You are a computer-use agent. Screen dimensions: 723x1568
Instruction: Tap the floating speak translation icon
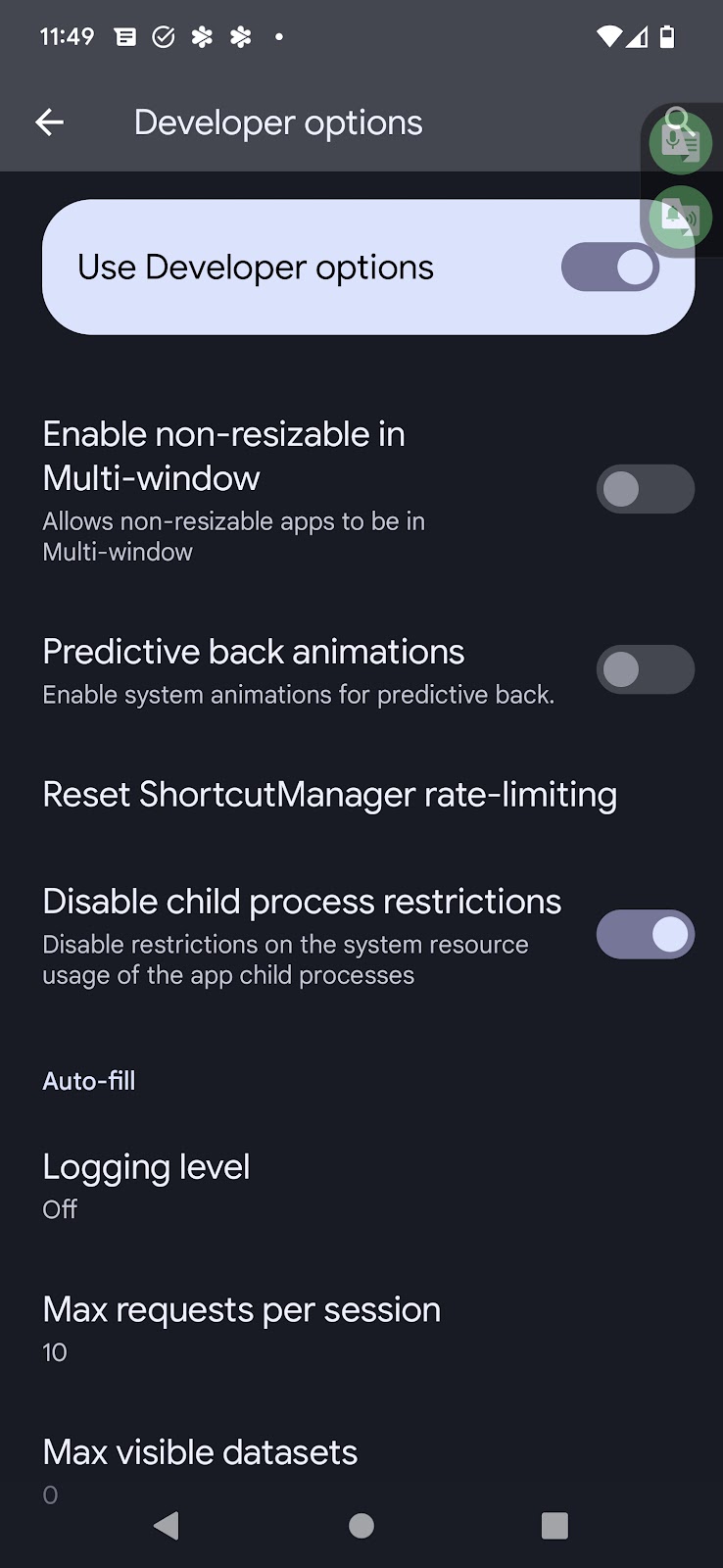click(x=680, y=218)
